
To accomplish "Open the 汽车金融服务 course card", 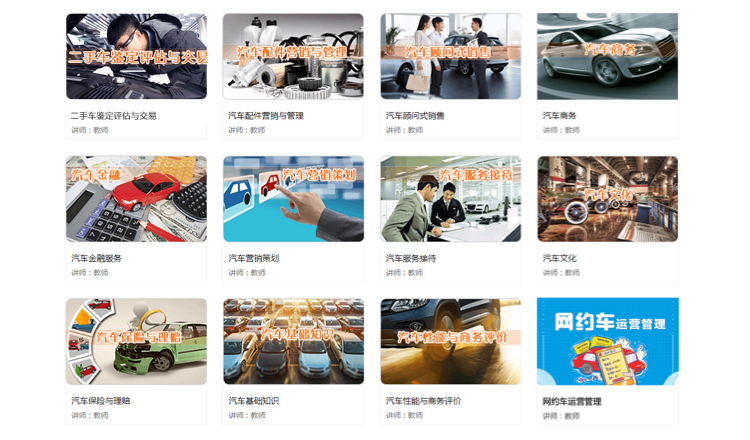I will pos(136,199).
